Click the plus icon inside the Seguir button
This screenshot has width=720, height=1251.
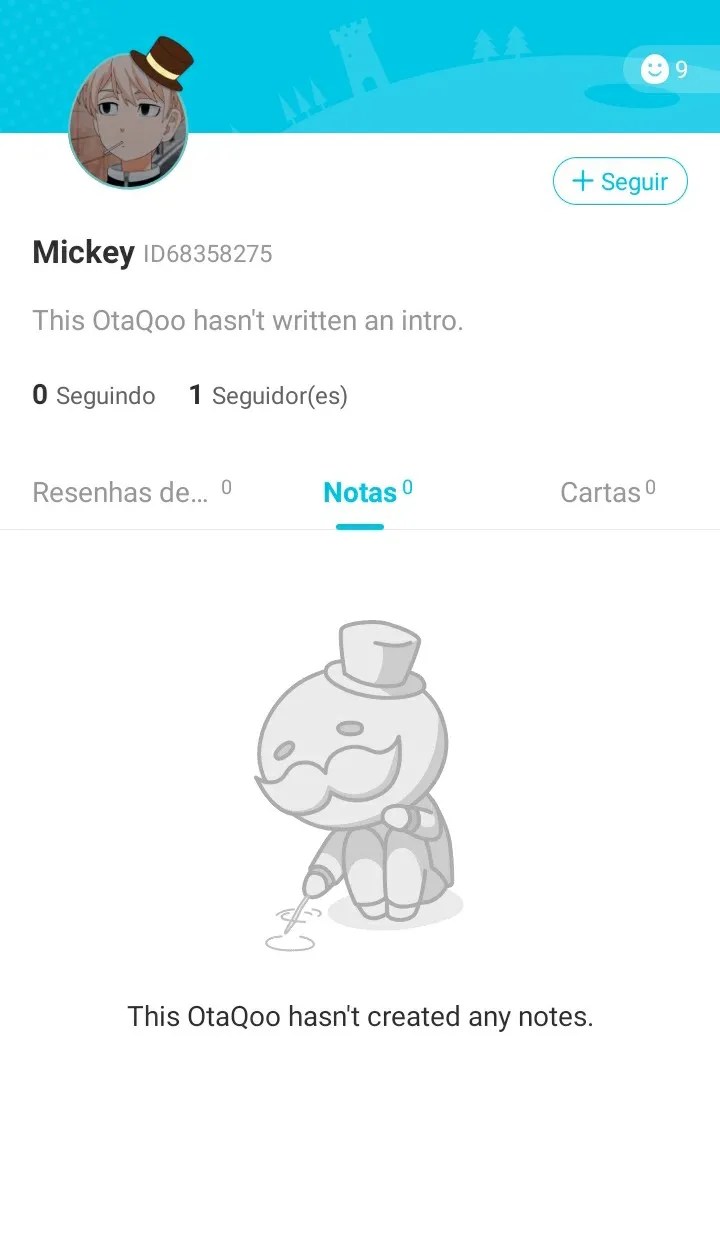coord(581,181)
